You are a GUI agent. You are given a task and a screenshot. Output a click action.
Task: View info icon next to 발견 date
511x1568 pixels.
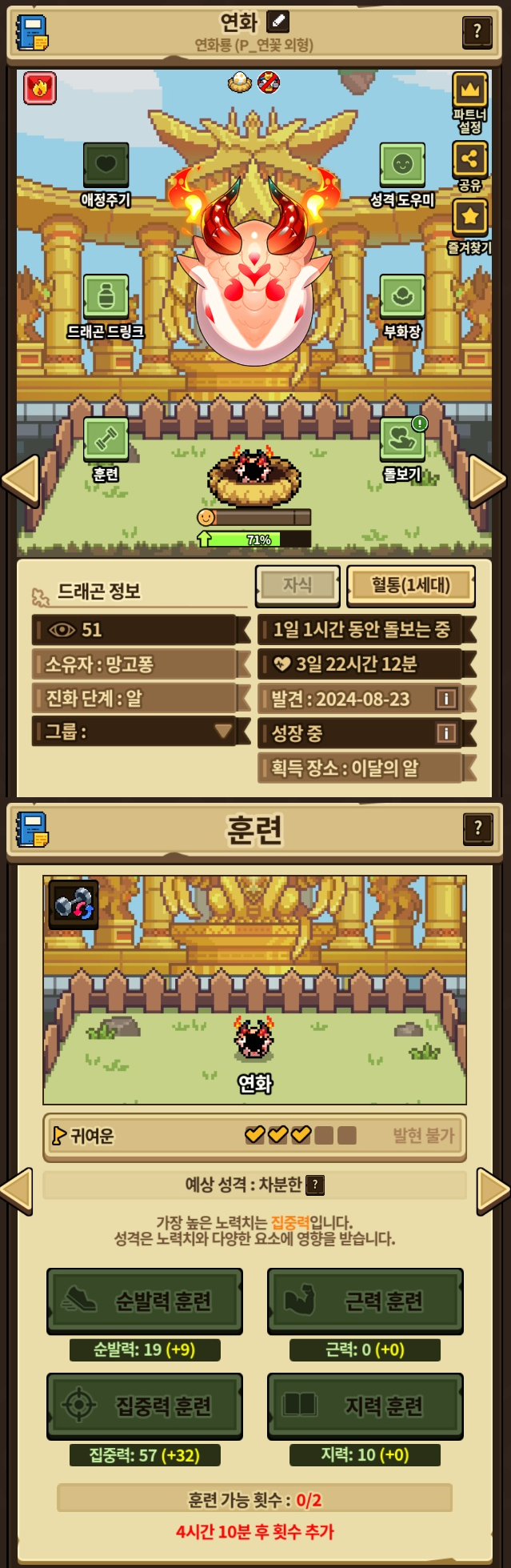[x=445, y=699]
